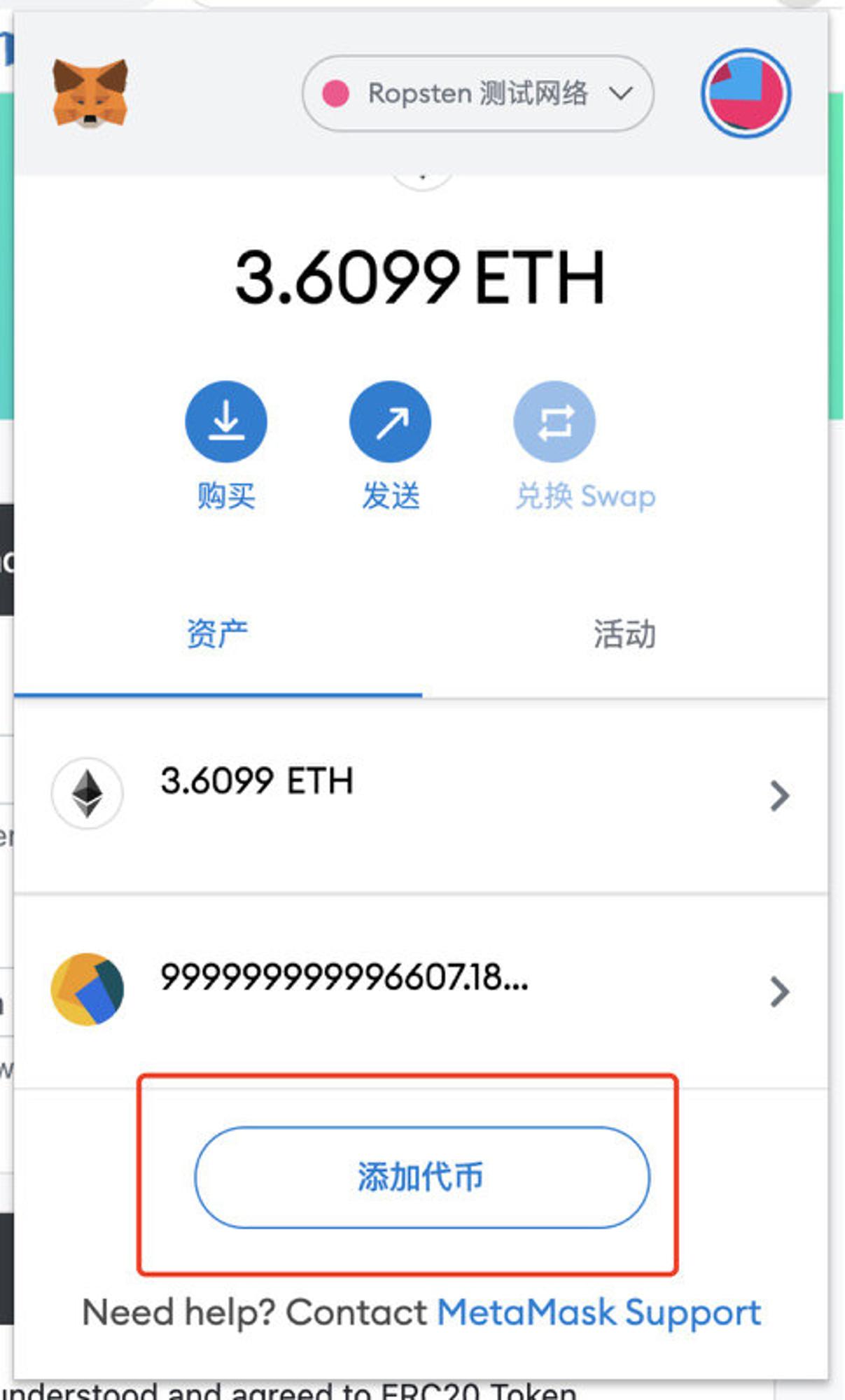Image resolution: width=845 pixels, height=1400 pixels.
Task: Tap the 添加代币 button
Action: pyautogui.click(x=422, y=1177)
